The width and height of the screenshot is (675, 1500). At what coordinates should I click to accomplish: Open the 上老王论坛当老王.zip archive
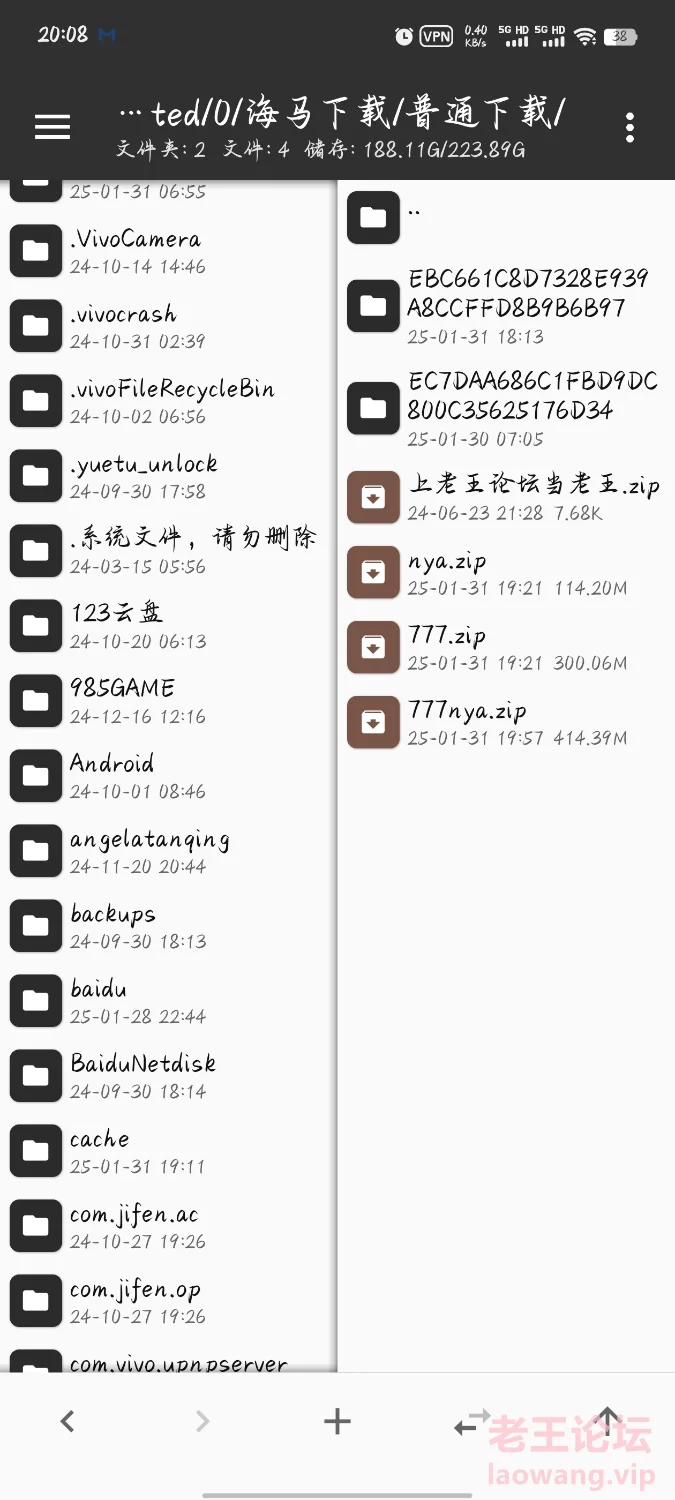(x=532, y=497)
